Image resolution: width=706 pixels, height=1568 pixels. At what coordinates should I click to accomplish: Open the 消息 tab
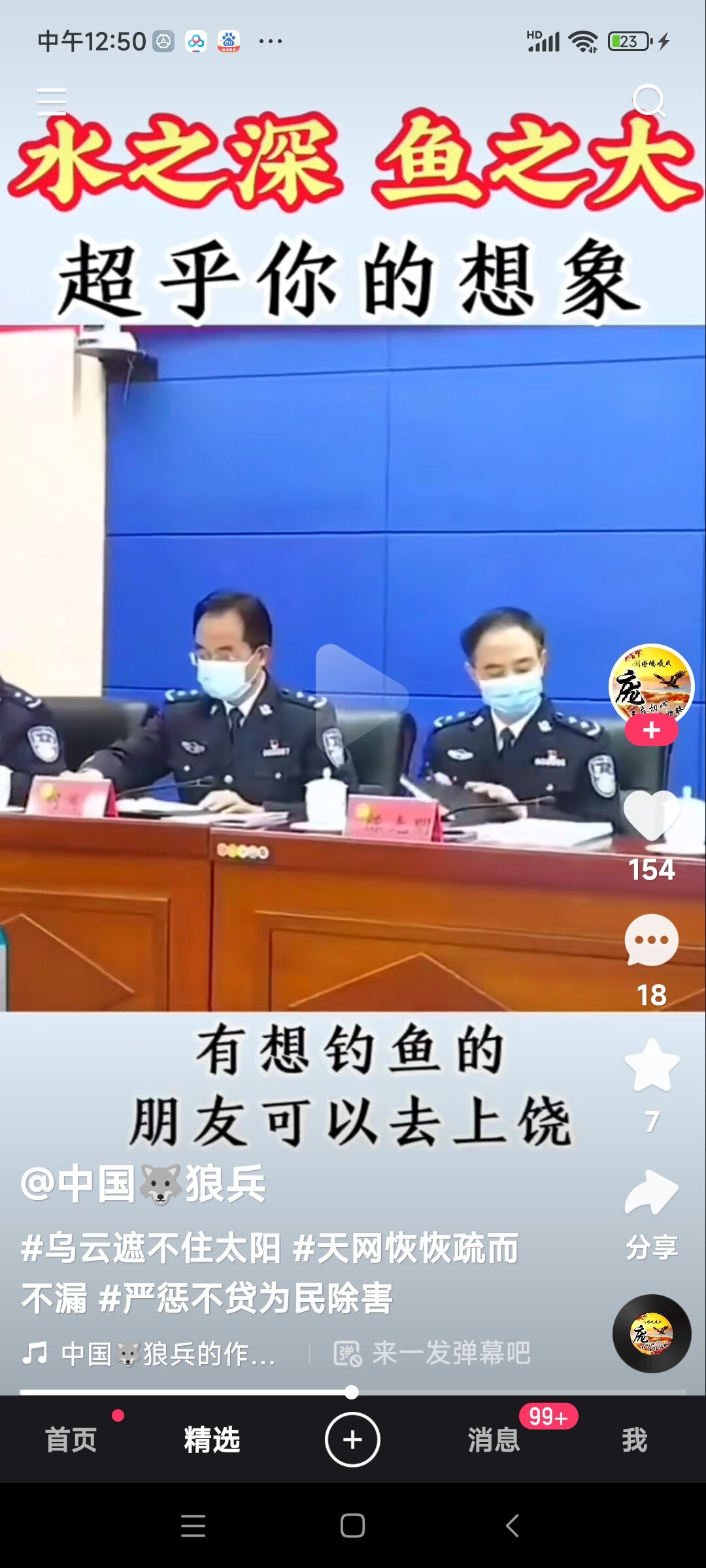tap(494, 1439)
